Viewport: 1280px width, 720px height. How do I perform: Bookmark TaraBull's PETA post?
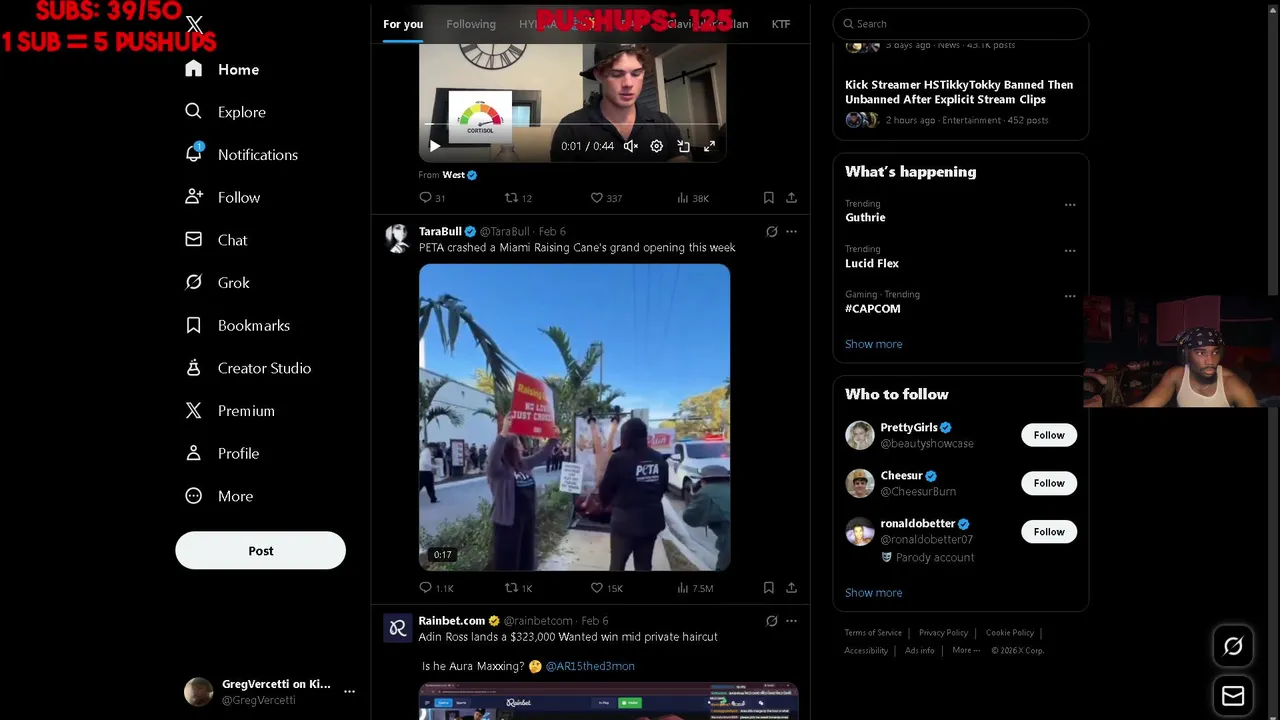pos(768,588)
